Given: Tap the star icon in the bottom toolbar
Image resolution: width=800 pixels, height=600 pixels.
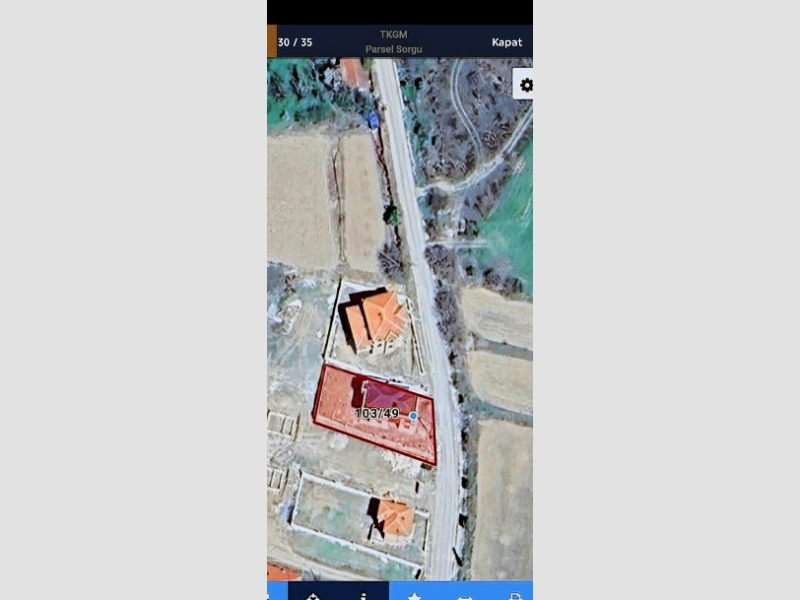Looking at the screenshot, I should point(414,596).
